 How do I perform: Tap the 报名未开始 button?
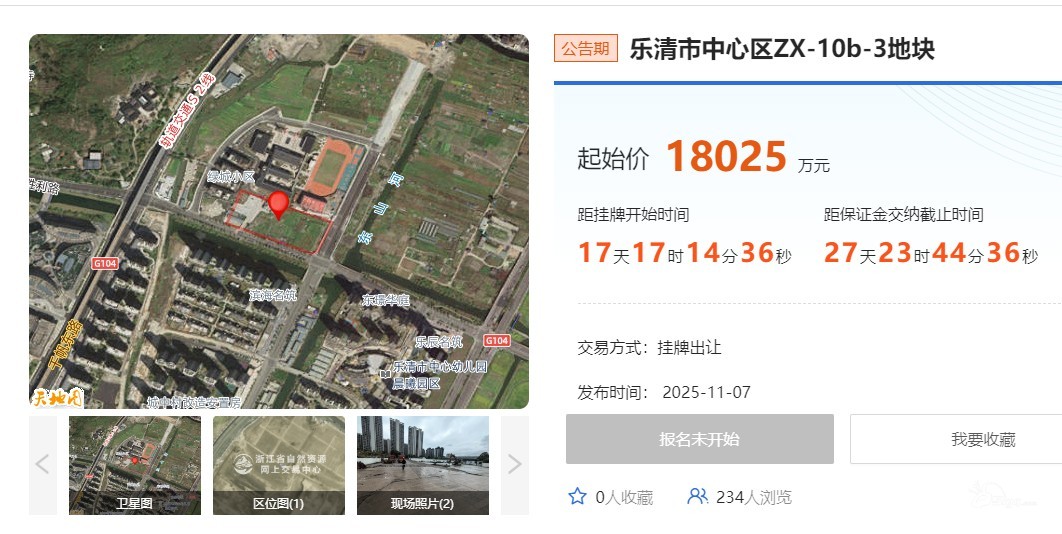click(699, 439)
